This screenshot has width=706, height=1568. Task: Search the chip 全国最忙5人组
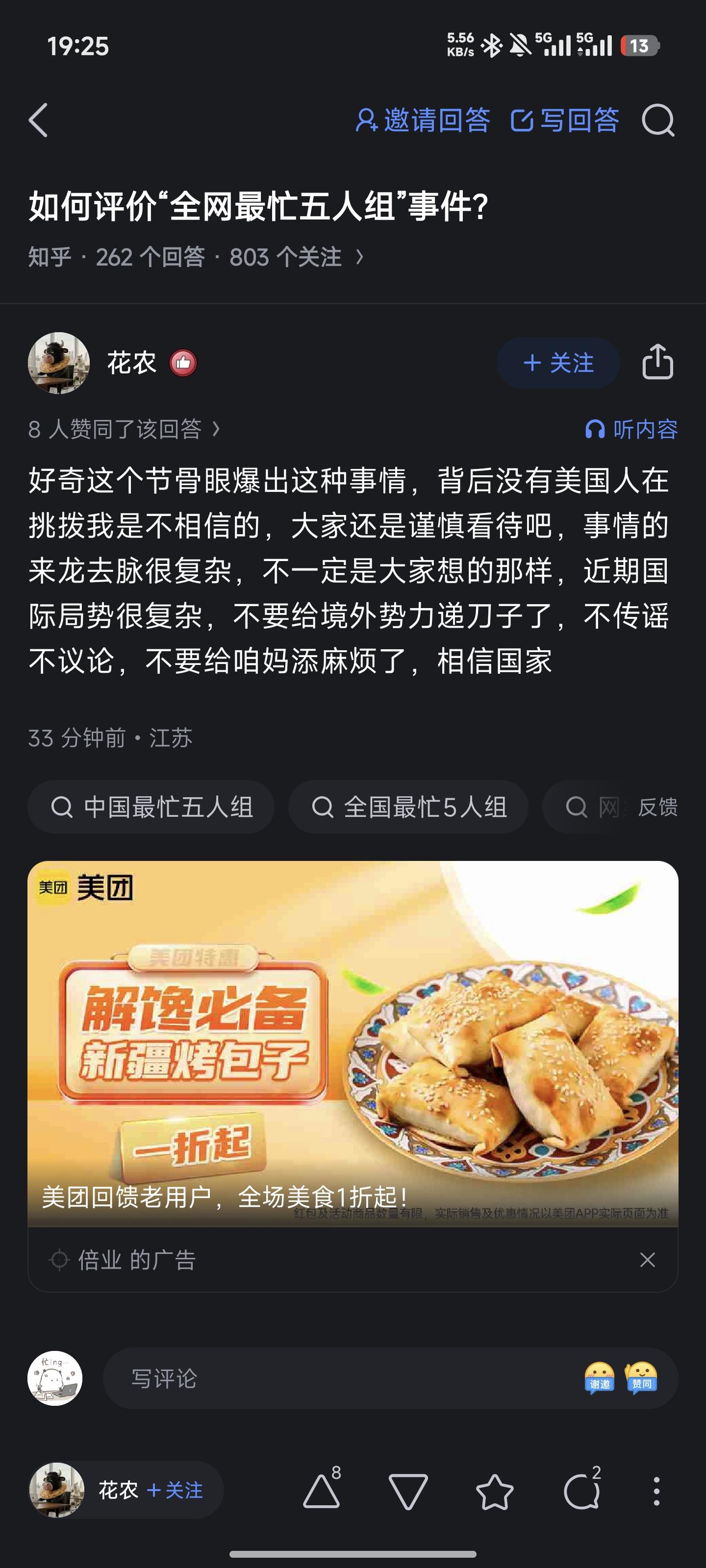coord(407,808)
